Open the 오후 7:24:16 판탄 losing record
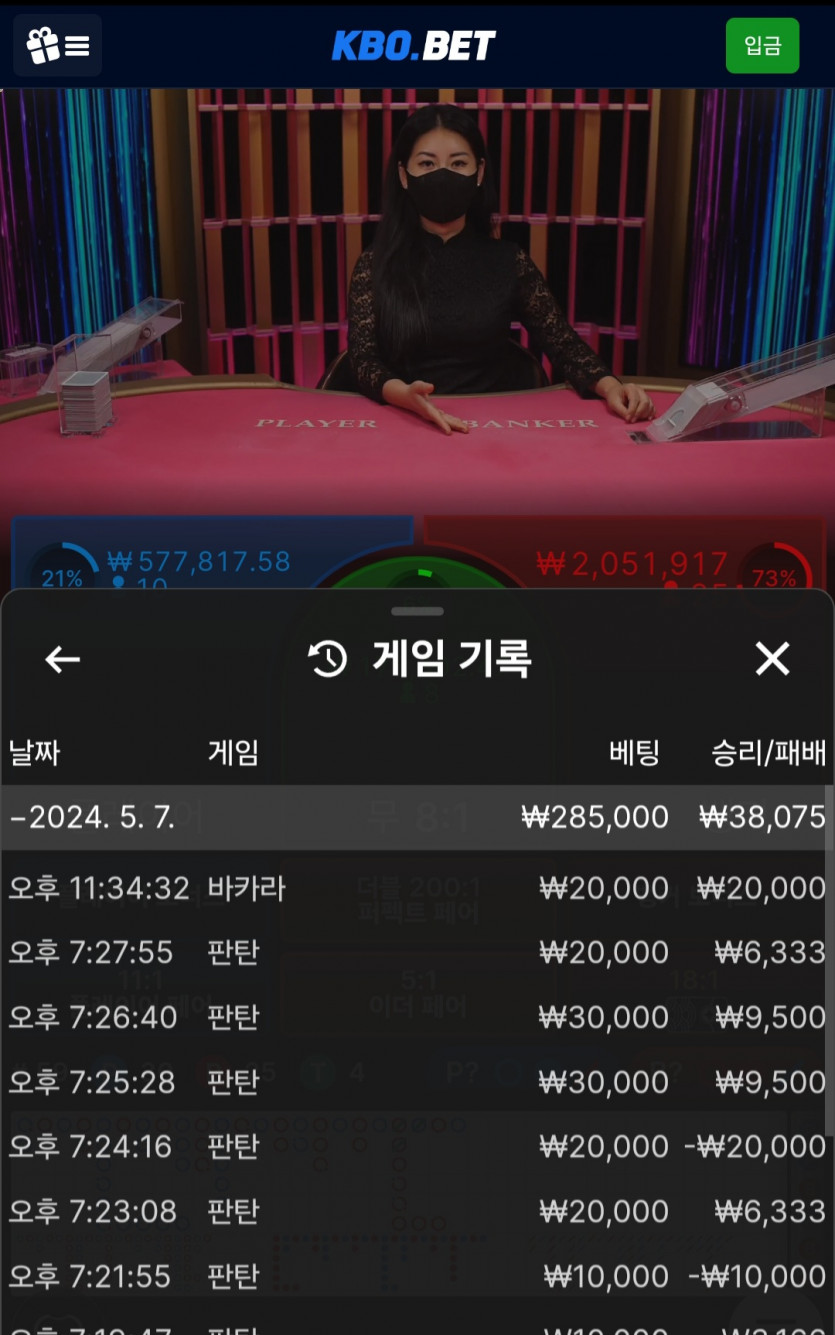This screenshot has height=1335, width=835. 416,1146
